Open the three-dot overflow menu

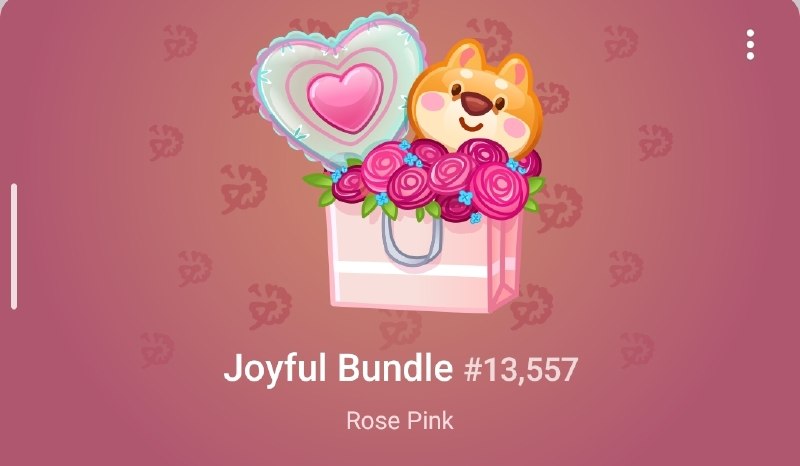coord(750,44)
